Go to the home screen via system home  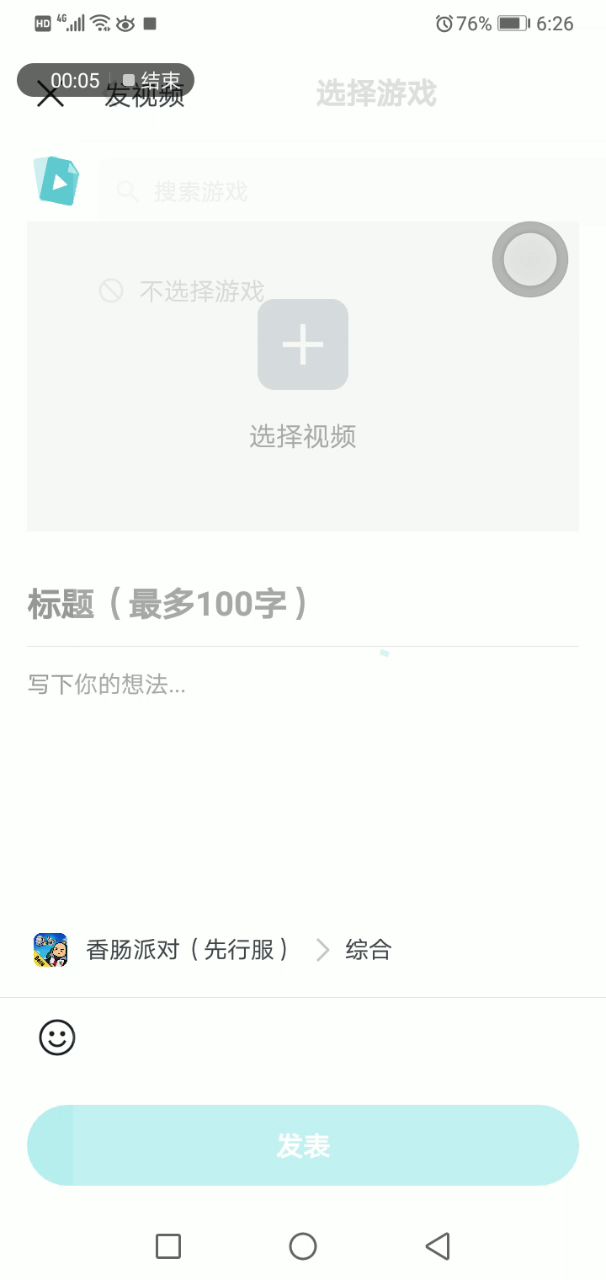point(302,1246)
